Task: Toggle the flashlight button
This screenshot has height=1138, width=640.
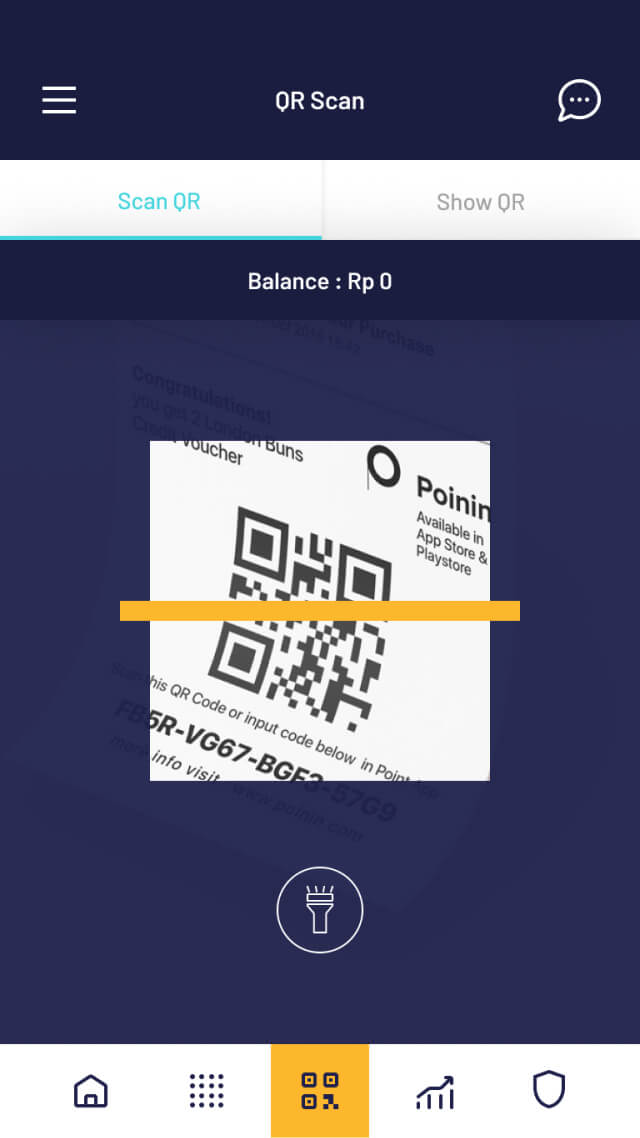Action: click(320, 910)
